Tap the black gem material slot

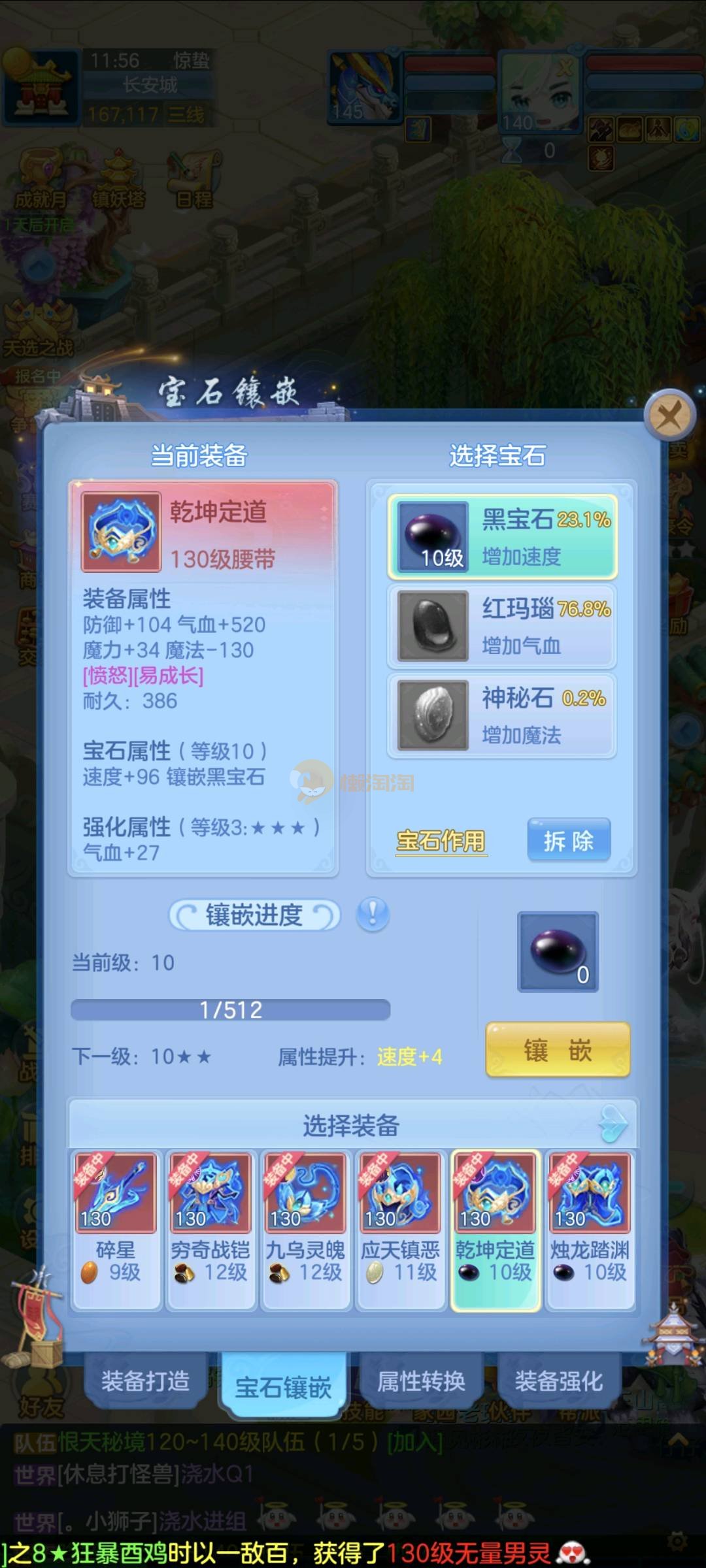pyautogui.click(x=558, y=952)
